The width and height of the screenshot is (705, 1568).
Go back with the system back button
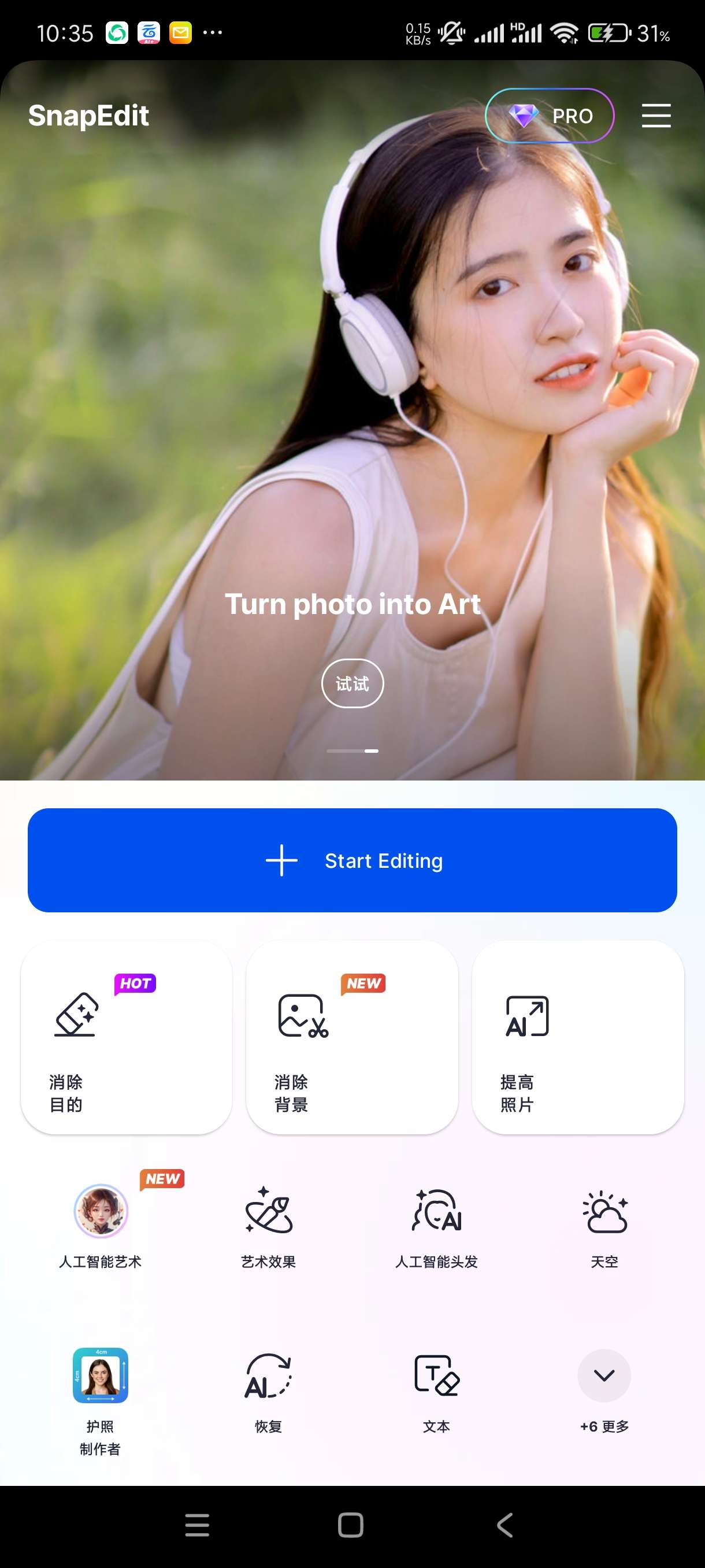point(505,1525)
